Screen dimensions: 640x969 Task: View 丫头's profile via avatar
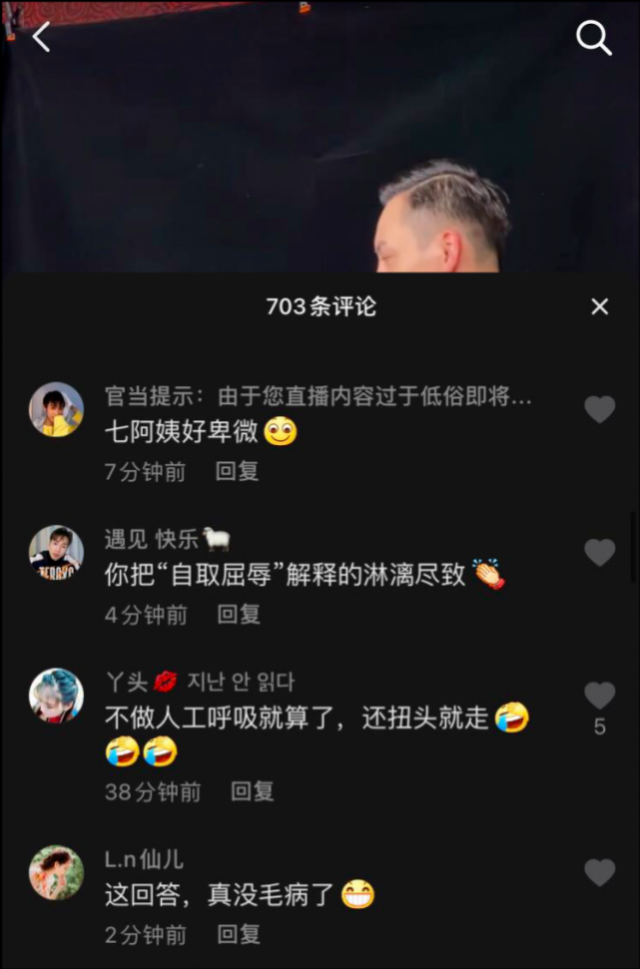coord(56,695)
